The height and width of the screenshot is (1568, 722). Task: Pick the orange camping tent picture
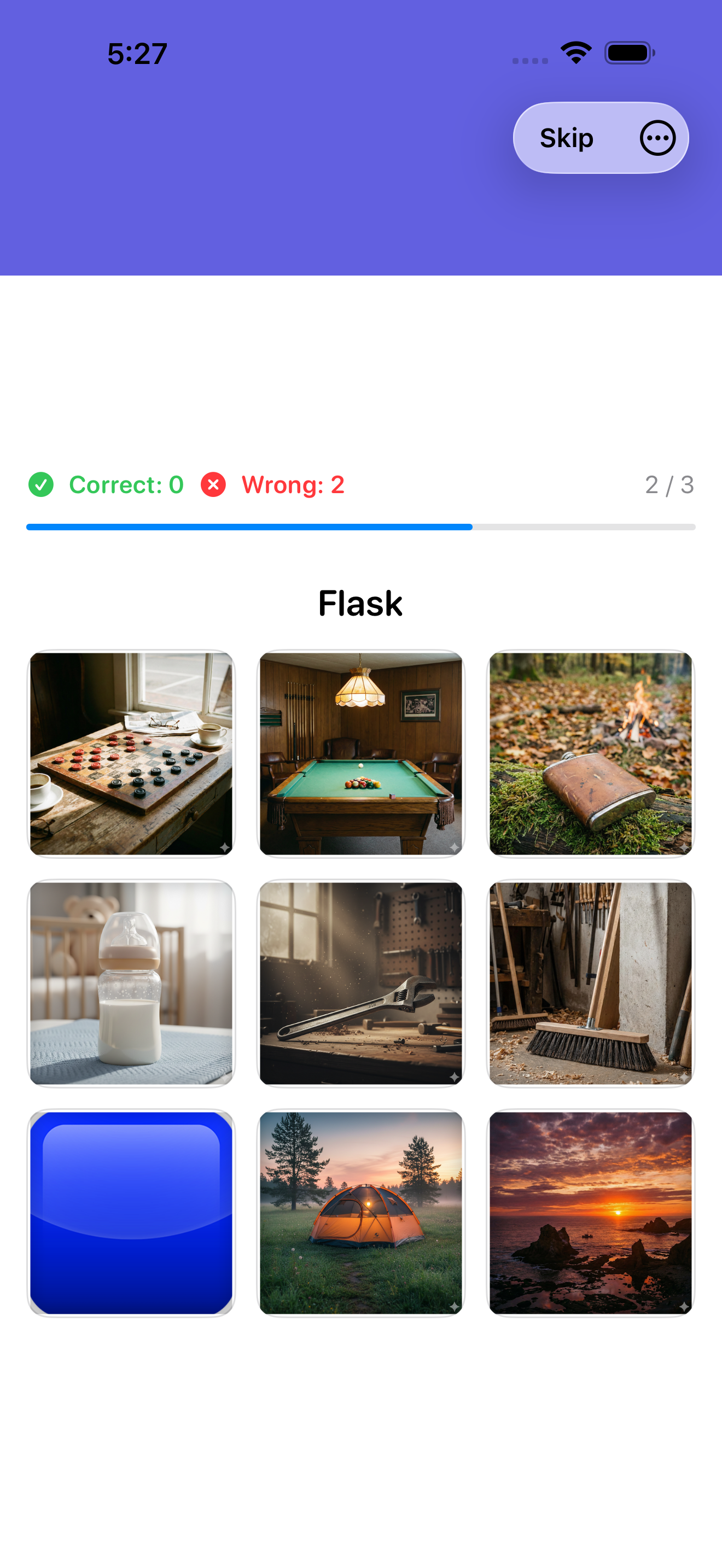360,1213
